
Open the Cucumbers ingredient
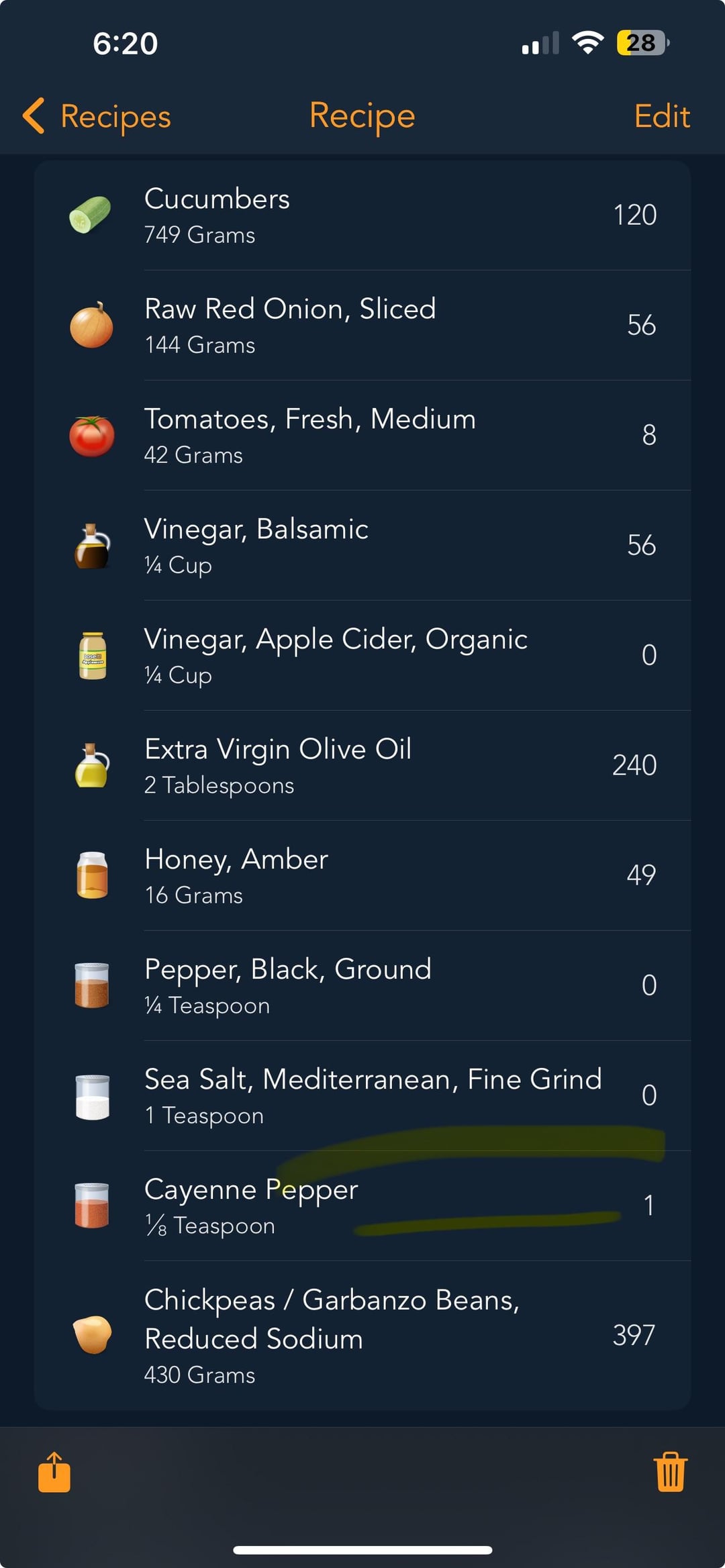click(x=362, y=215)
